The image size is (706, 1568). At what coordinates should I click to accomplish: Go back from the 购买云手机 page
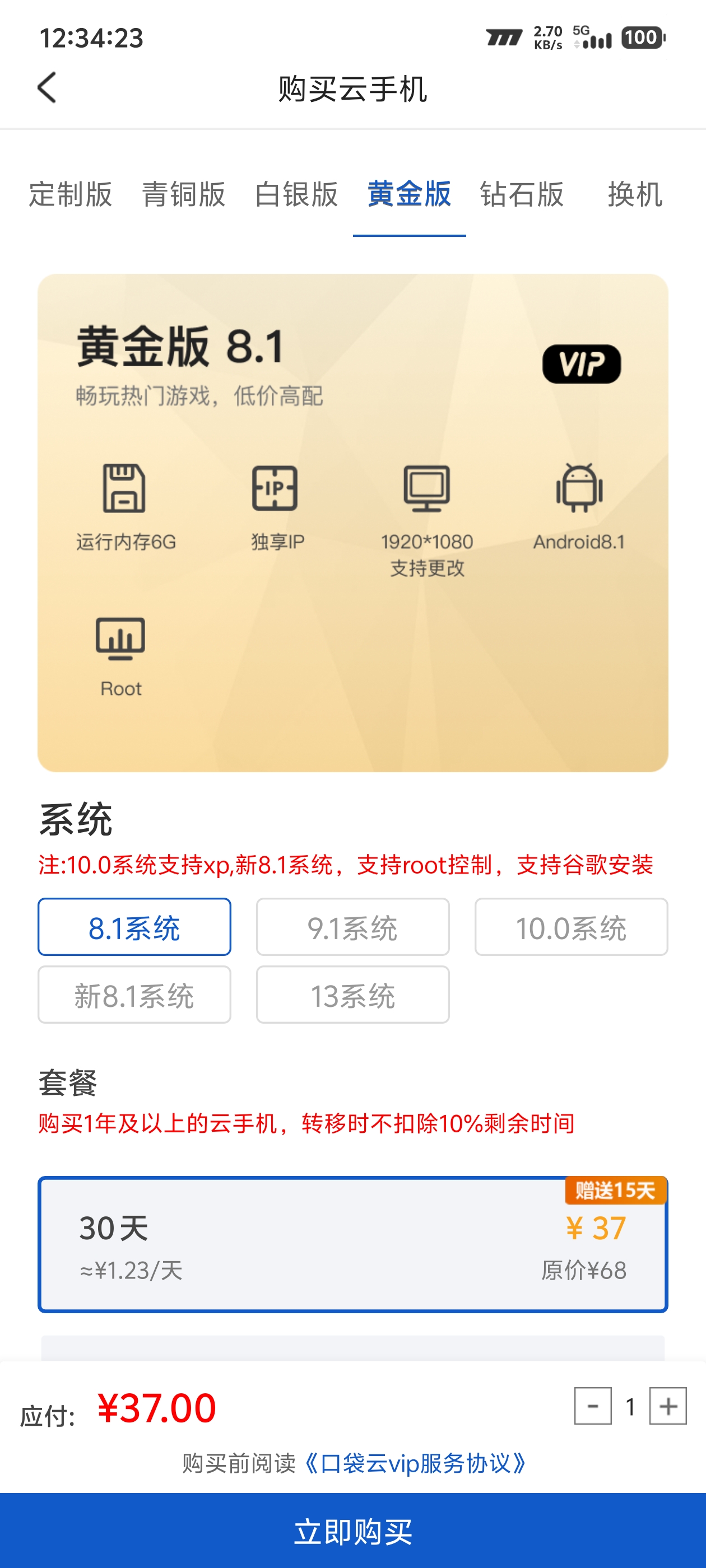(x=47, y=88)
